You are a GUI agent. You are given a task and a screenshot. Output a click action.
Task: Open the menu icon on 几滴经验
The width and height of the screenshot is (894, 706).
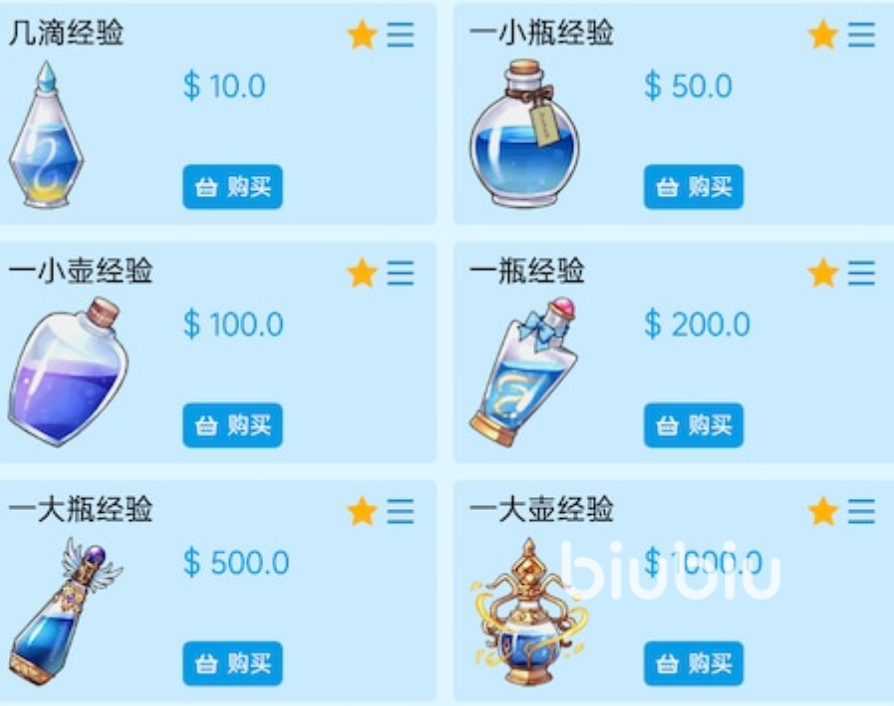click(x=400, y=35)
